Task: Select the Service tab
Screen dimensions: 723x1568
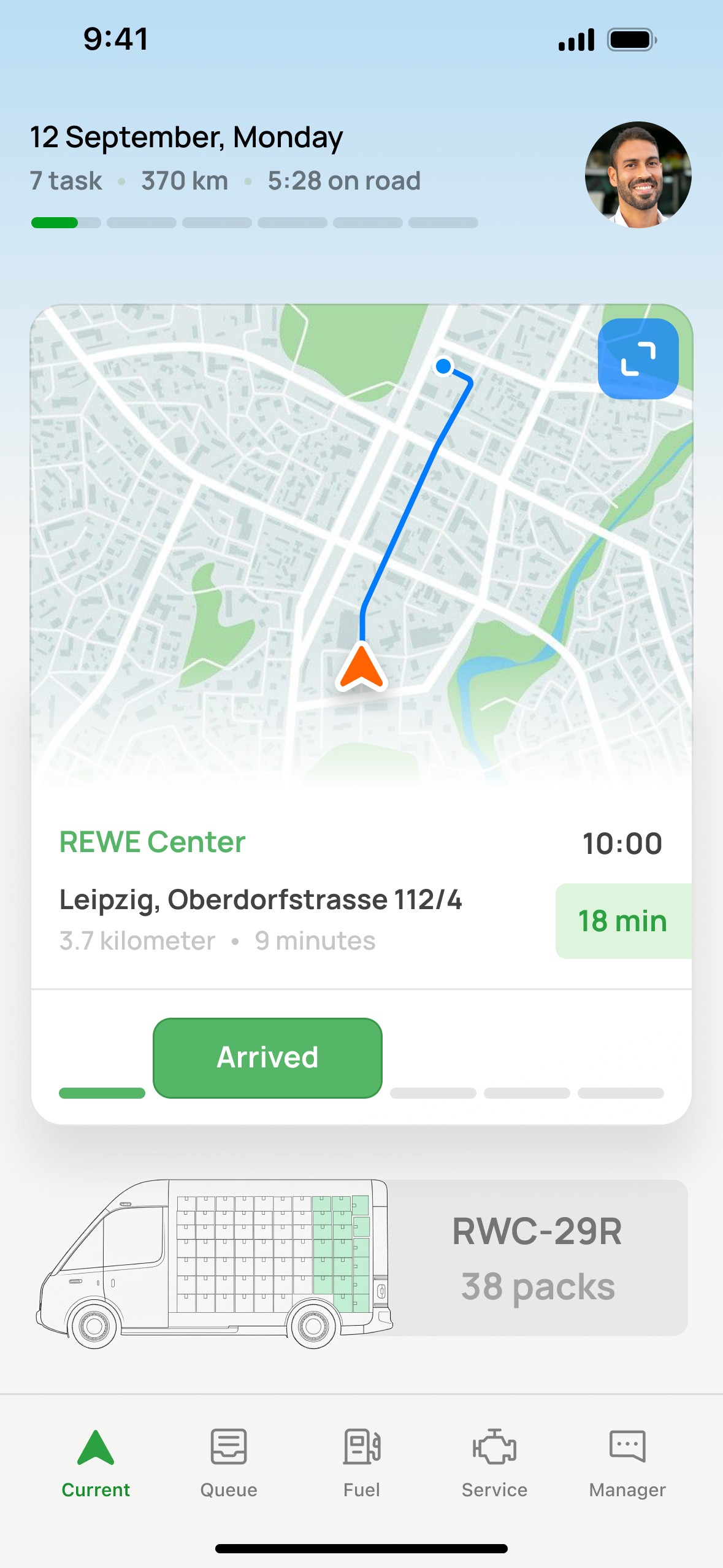Action: (x=494, y=1463)
